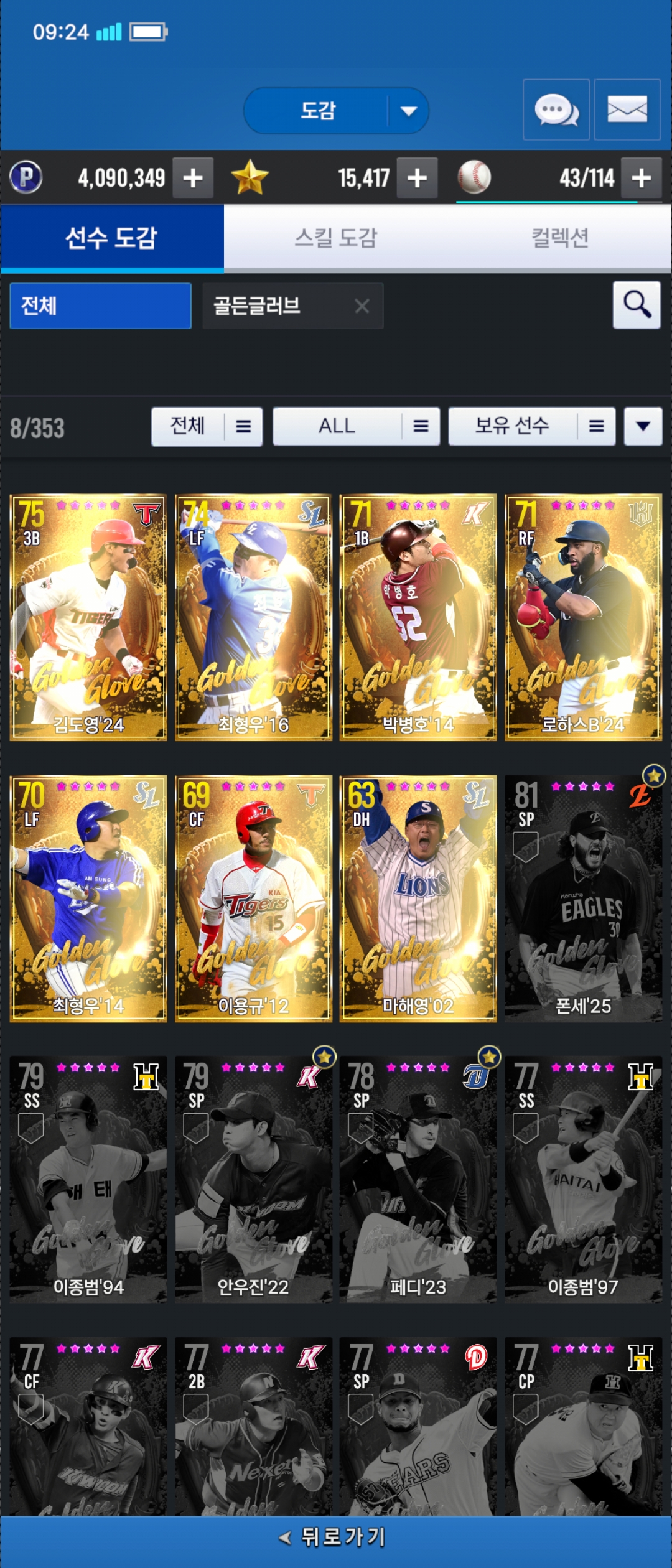Add more stars with plus button
Screen dimensions: 672x1568
point(417,179)
